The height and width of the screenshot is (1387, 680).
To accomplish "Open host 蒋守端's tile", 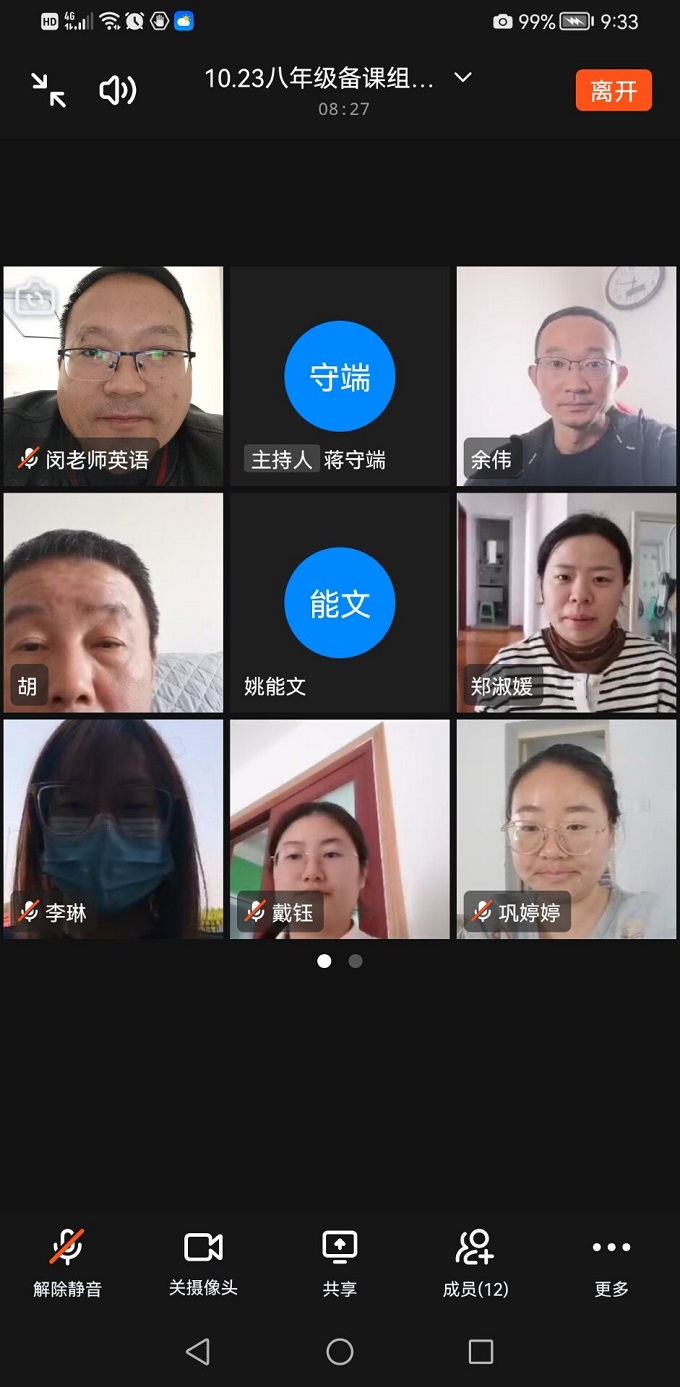I will tap(340, 376).
